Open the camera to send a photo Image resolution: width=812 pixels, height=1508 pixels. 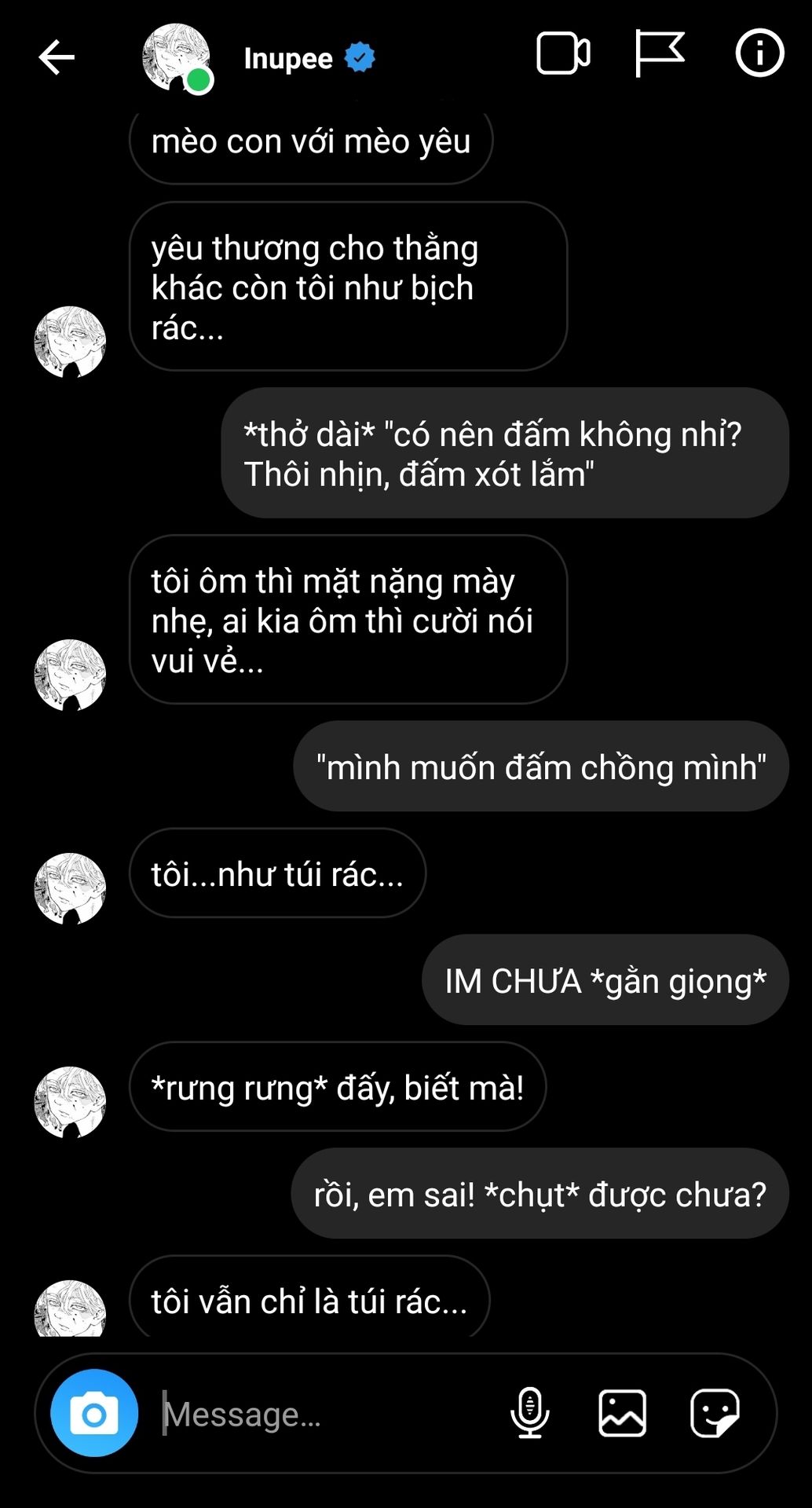[94, 1415]
